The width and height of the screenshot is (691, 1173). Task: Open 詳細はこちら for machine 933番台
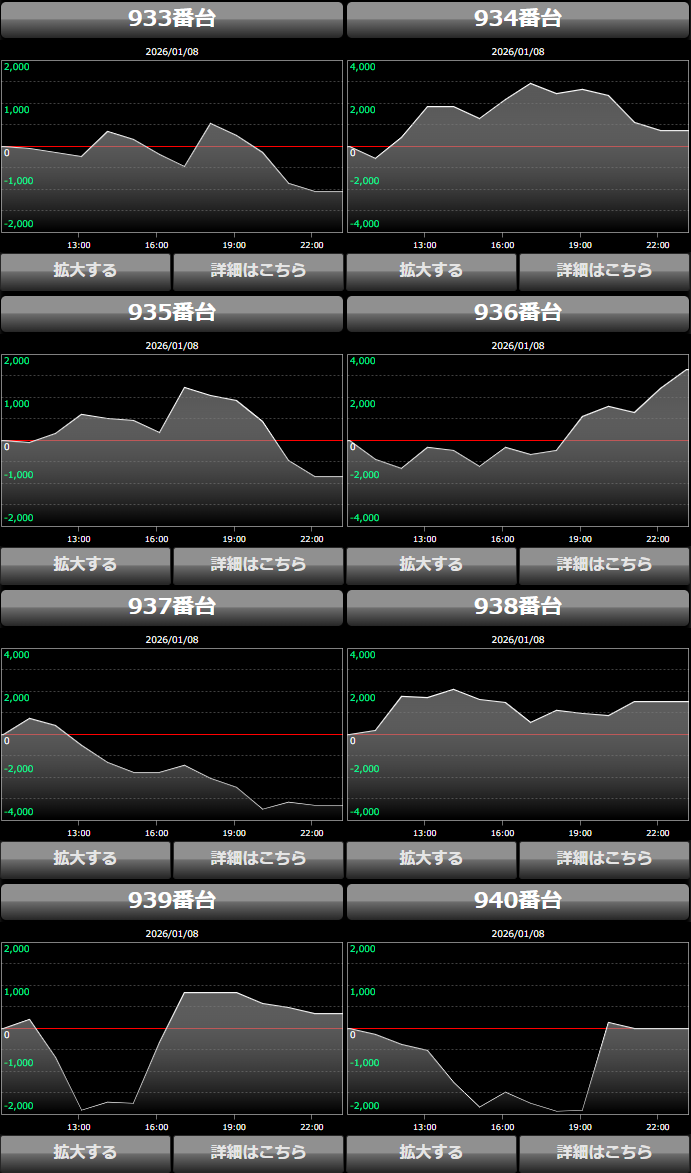258,271
